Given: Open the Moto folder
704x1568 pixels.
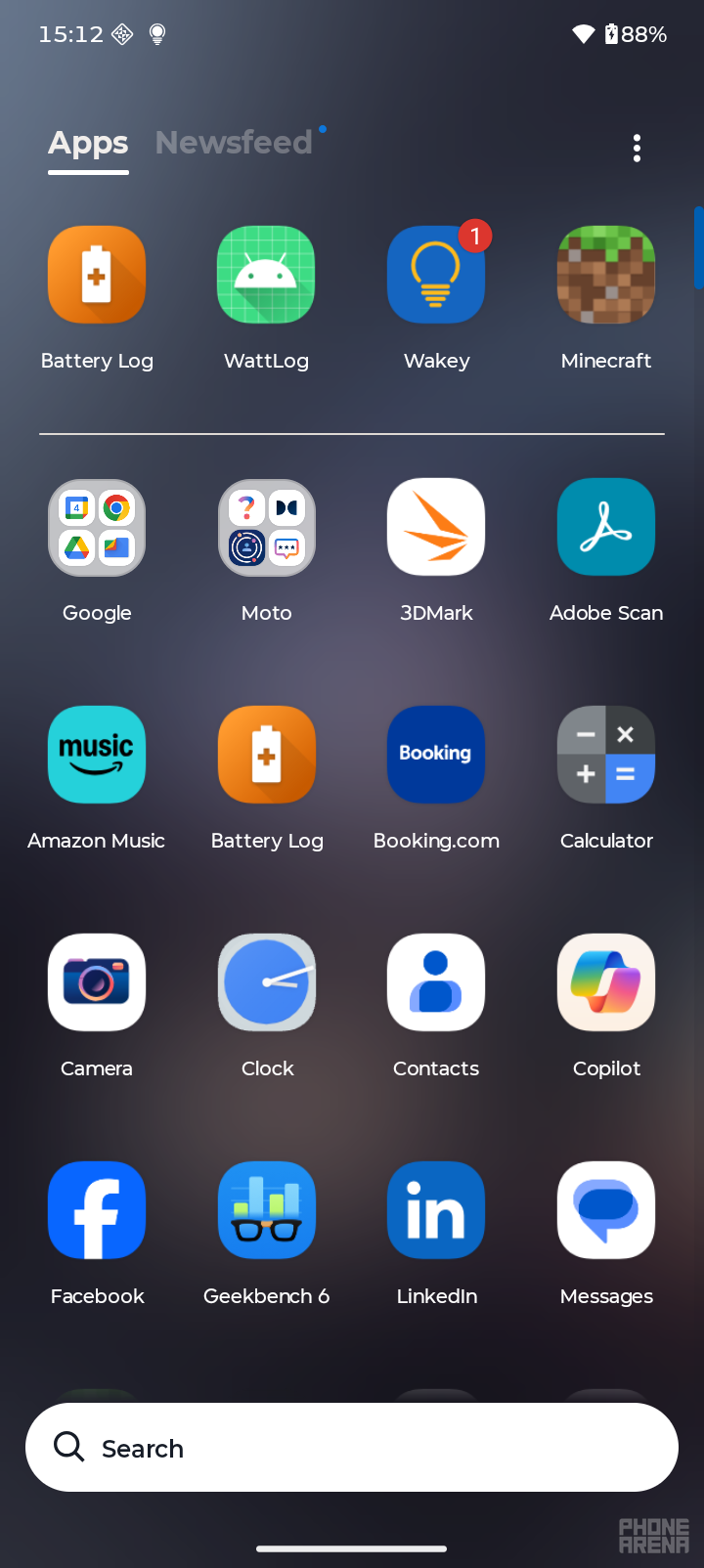Looking at the screenshot, I should click(x=267, y=528).
